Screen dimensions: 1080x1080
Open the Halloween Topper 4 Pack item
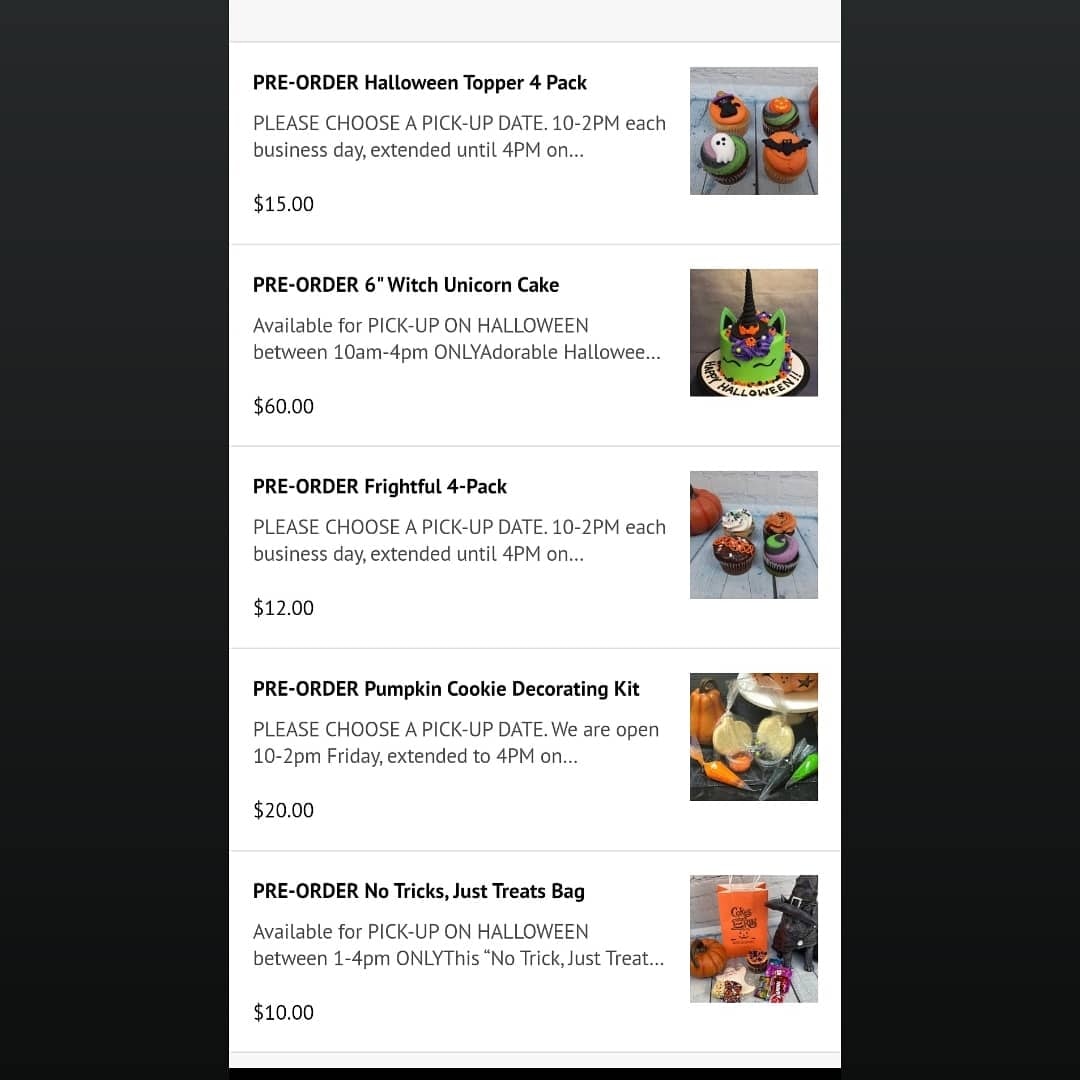tap(420, 83)
